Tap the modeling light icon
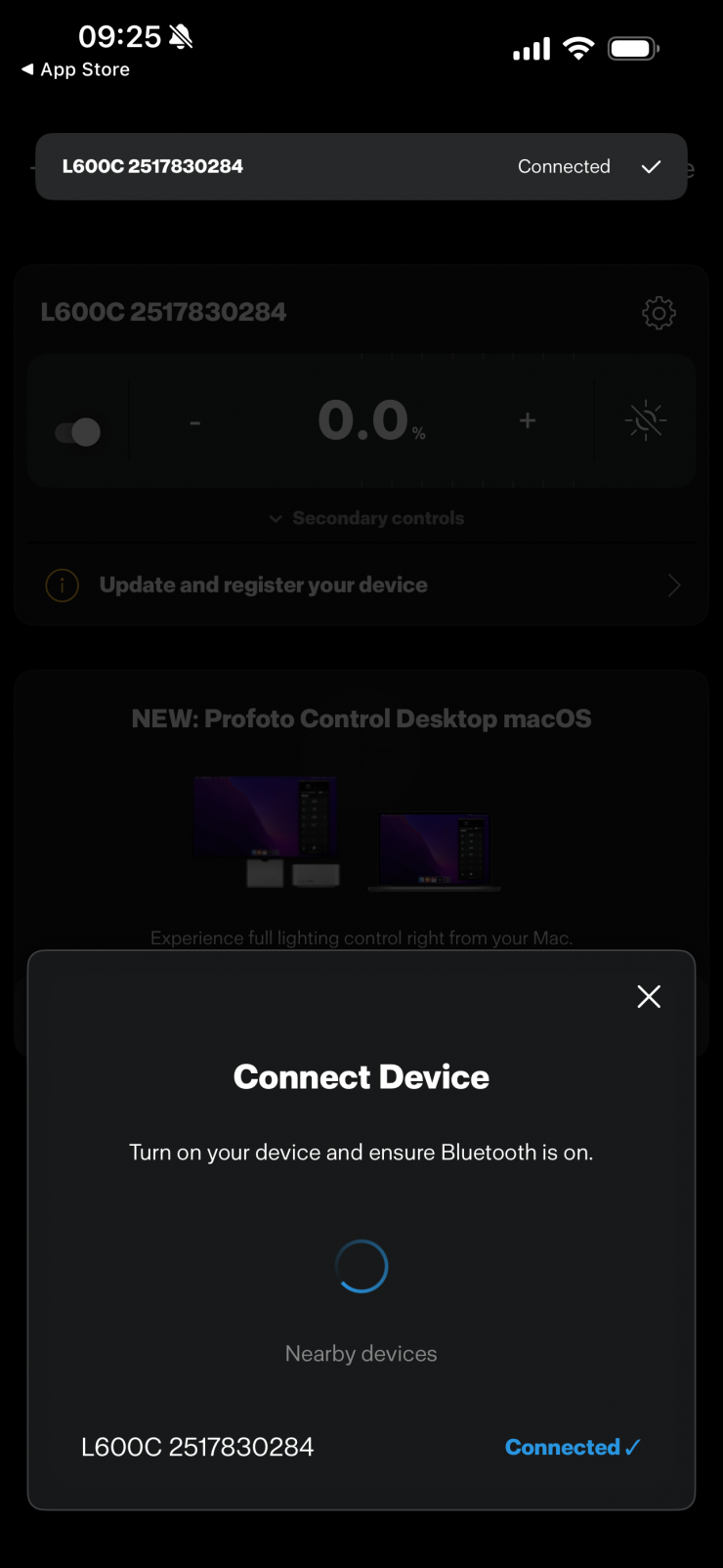723x1568 pixels. tap(645, 420)
